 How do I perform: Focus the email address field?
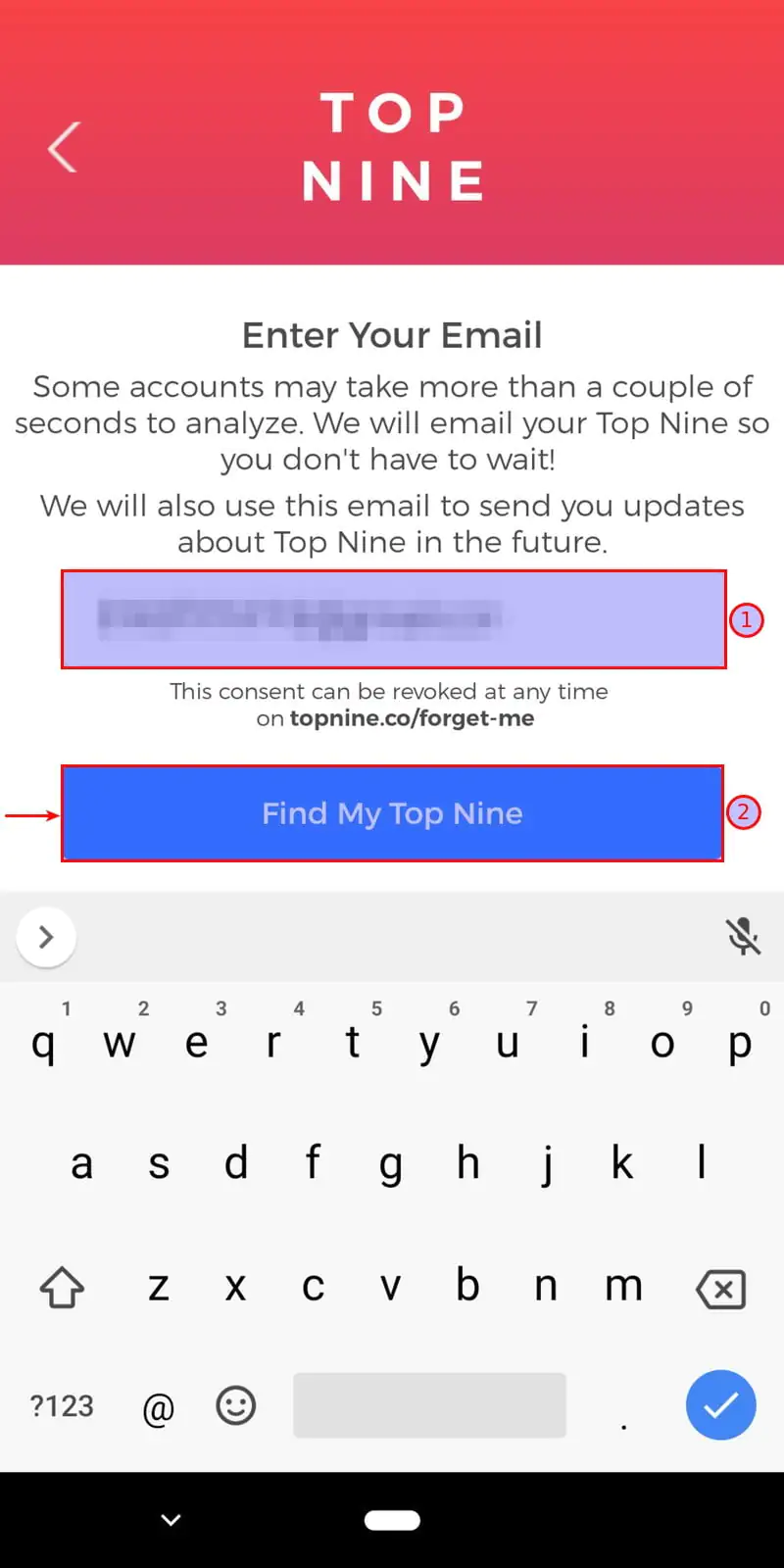(x=393, y=619)
